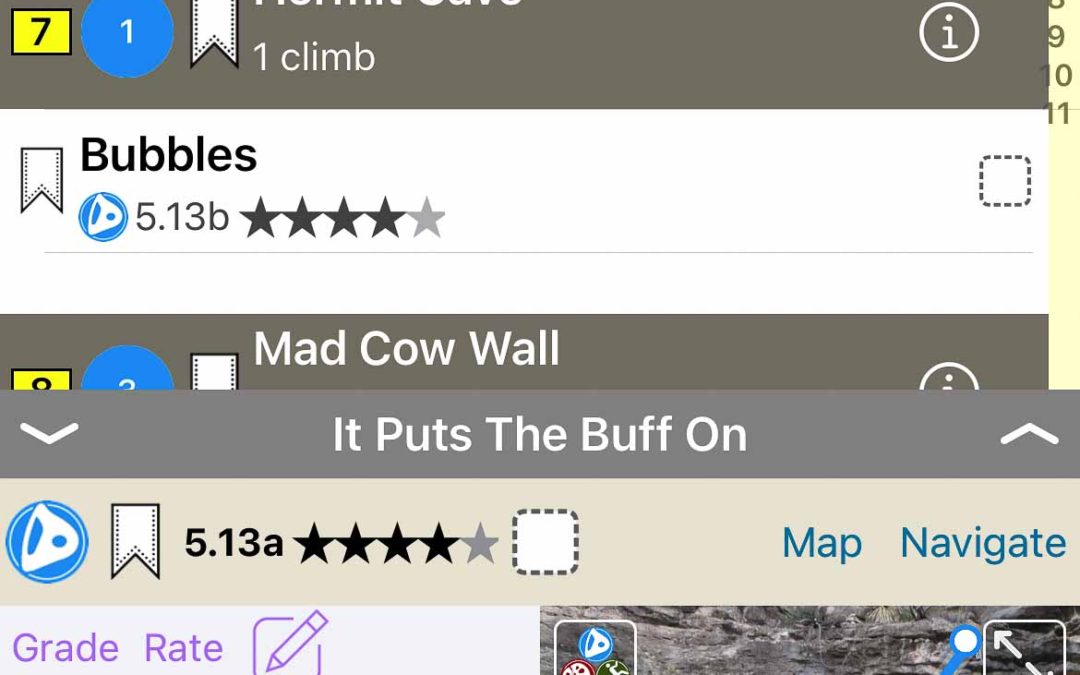The image size is (1080, 675).
Task: Bookmark the Bubbles climb
Action: [x=41, y=180]
